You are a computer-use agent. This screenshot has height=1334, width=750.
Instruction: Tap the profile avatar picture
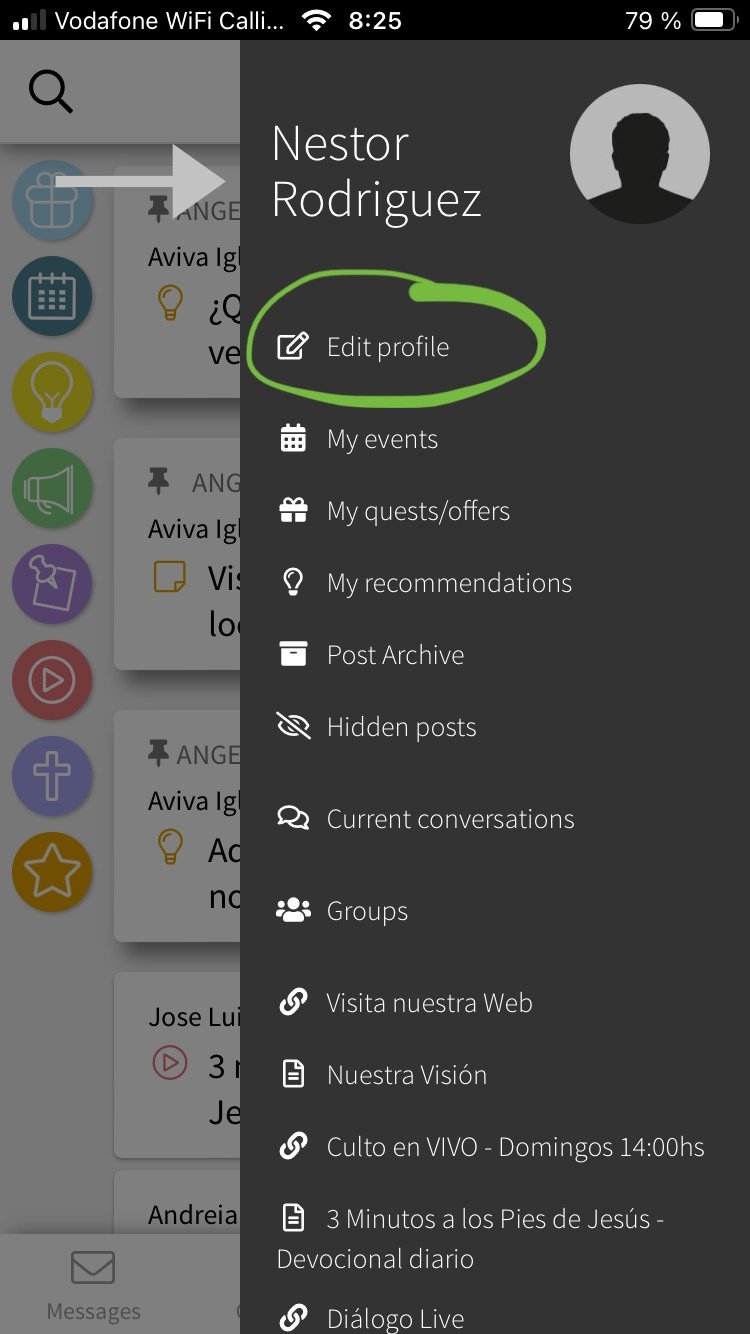pyautogui.click(x=640, y=153)
